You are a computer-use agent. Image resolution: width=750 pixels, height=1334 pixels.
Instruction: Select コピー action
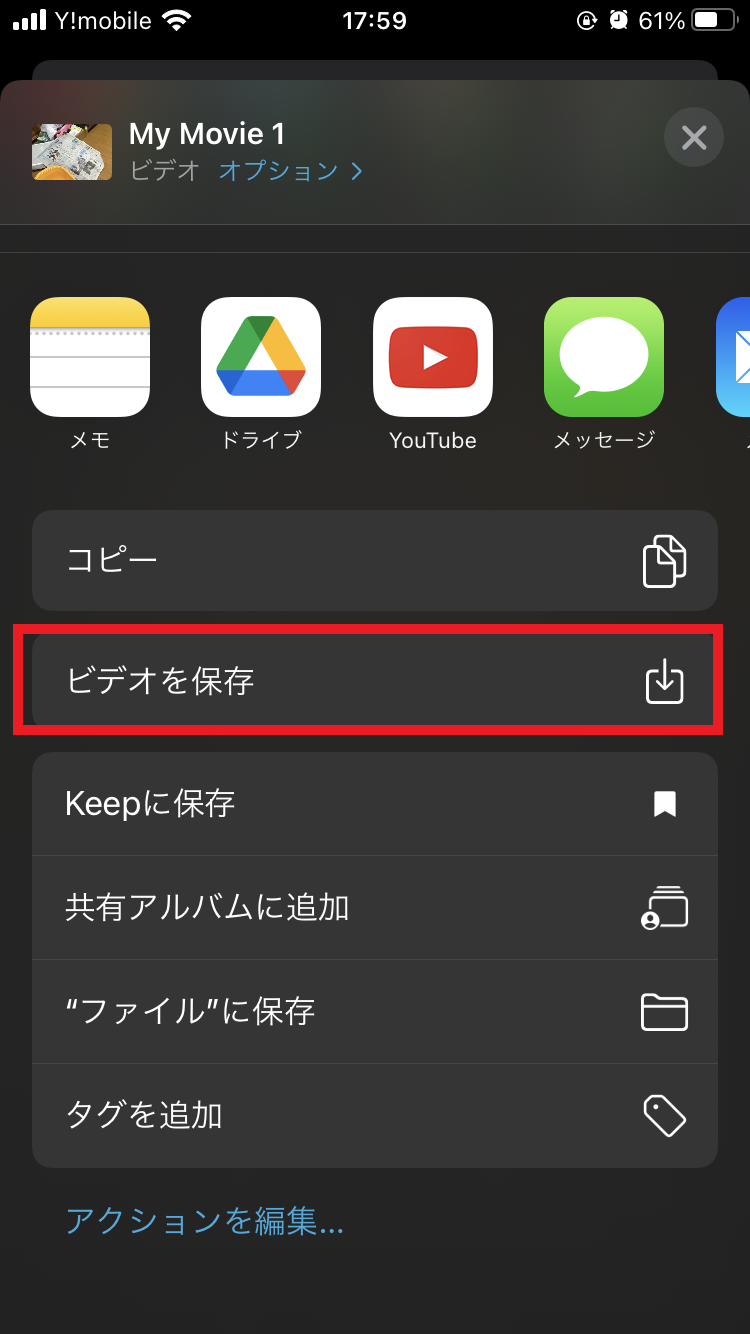click(x=375, y=560)
